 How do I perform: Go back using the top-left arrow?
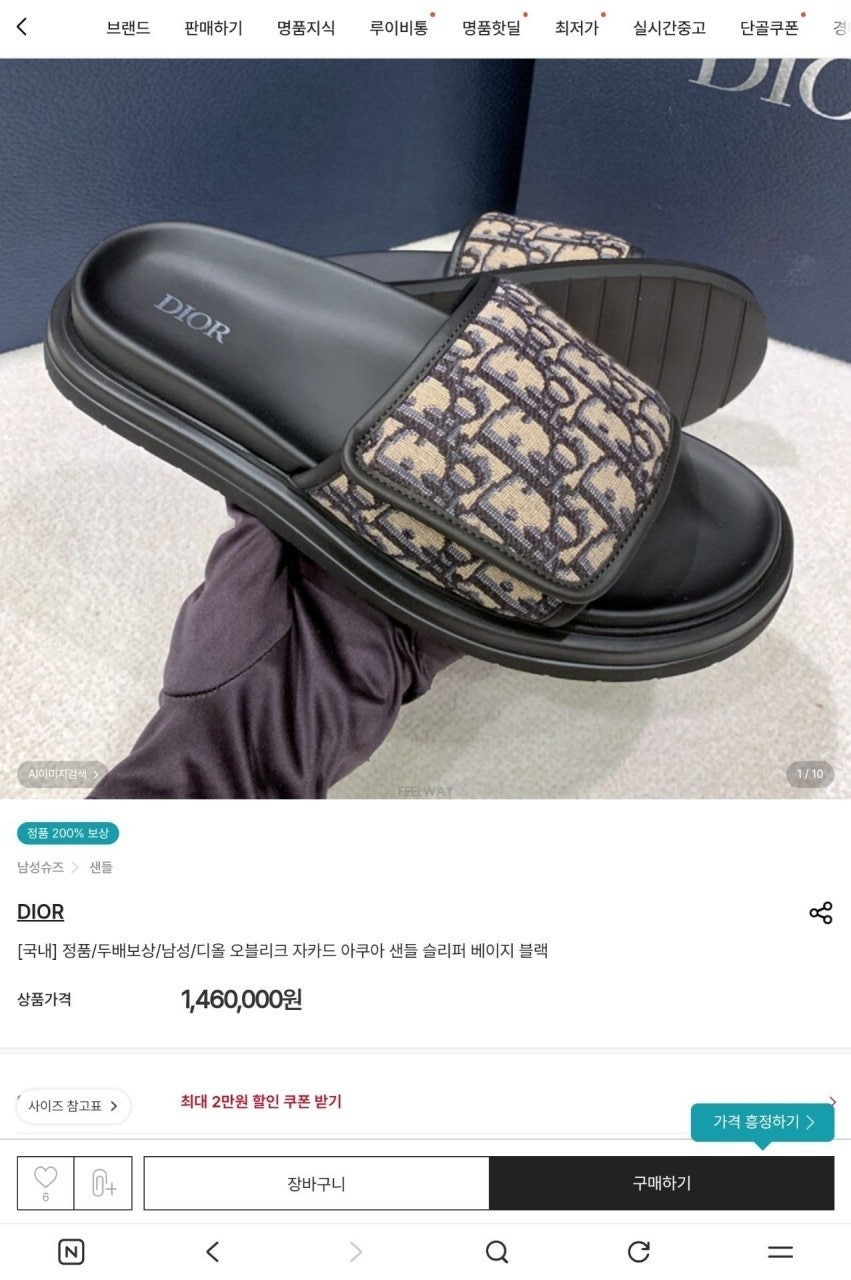(x=22, y=27)
